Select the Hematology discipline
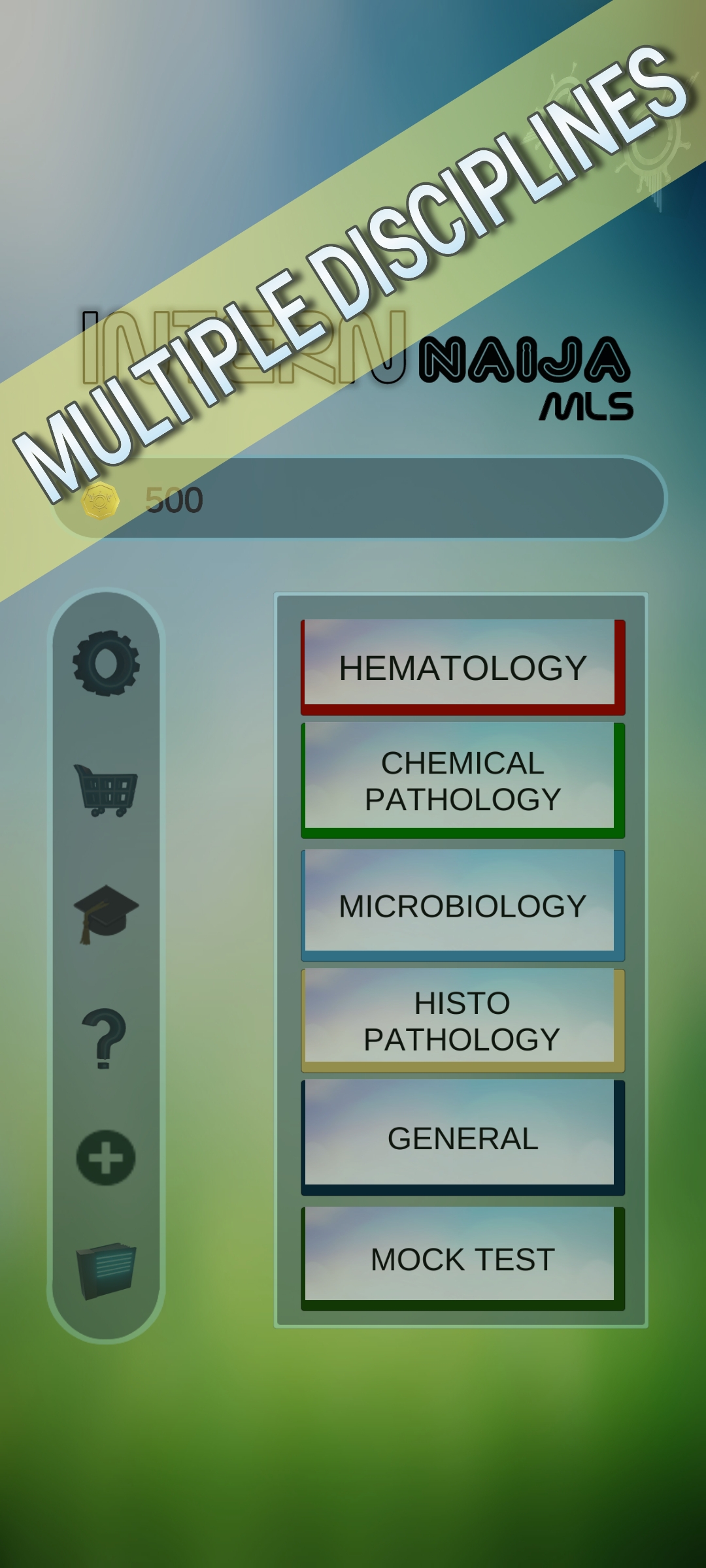Image resolution: width=706 pixels, height=1568 pixels. pyautogui.click(x=462, y=667)
